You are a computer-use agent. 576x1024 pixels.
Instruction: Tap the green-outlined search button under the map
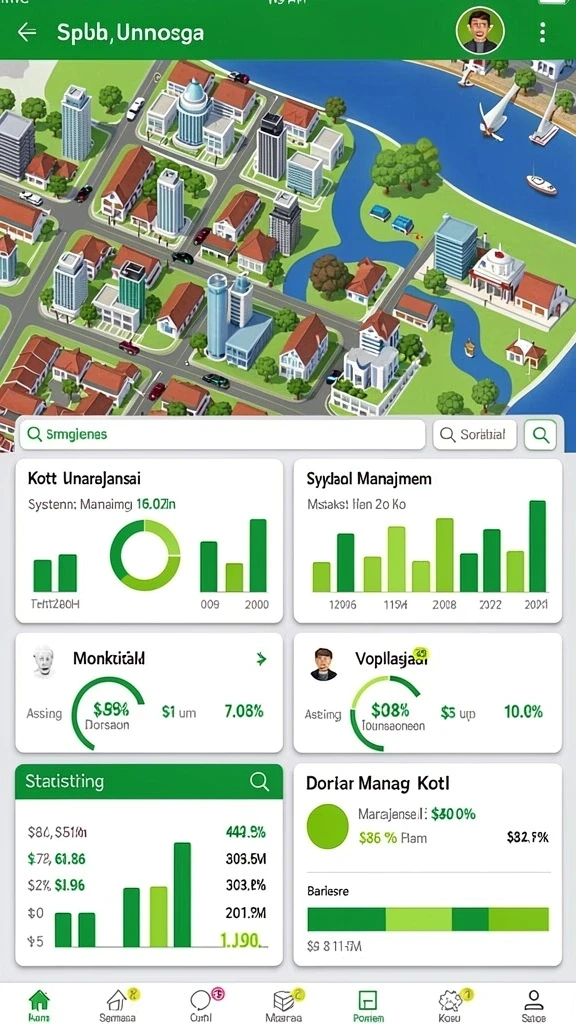(x=541, y=434)
